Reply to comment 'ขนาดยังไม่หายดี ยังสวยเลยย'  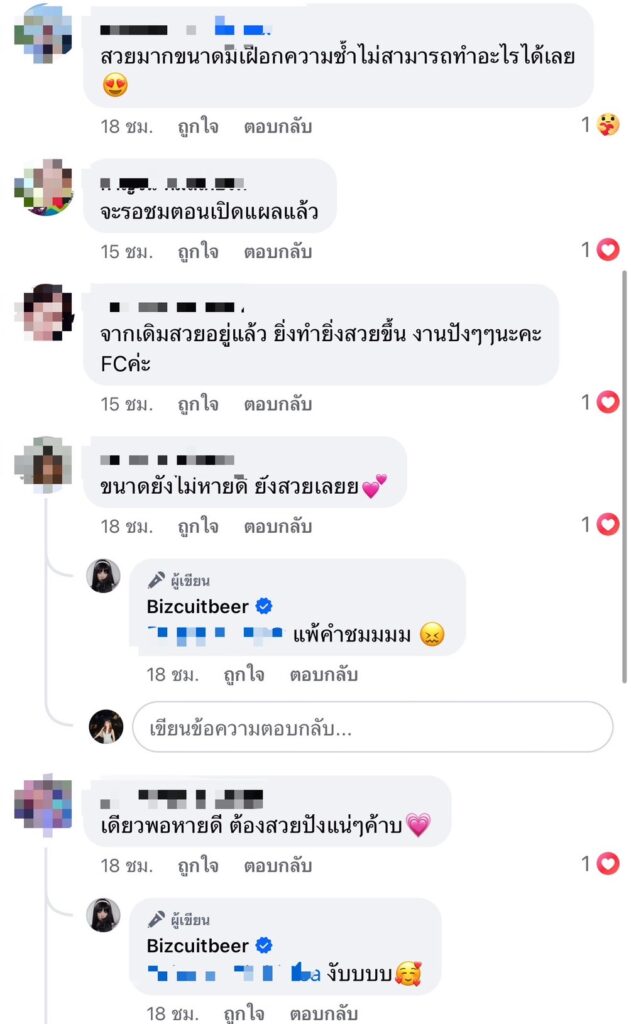tap(278, 526)
